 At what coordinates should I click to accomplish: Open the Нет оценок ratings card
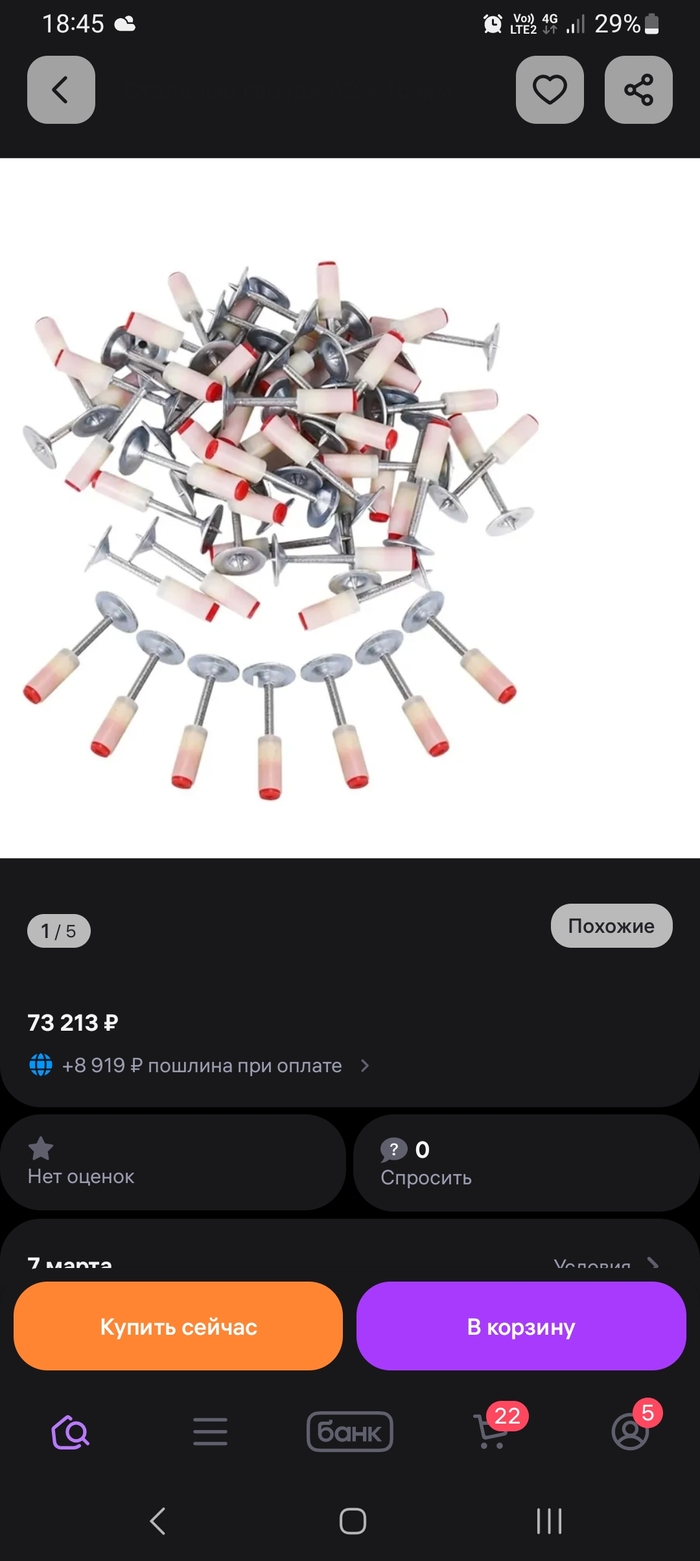pyautogui.click(x=172, y=1163)
